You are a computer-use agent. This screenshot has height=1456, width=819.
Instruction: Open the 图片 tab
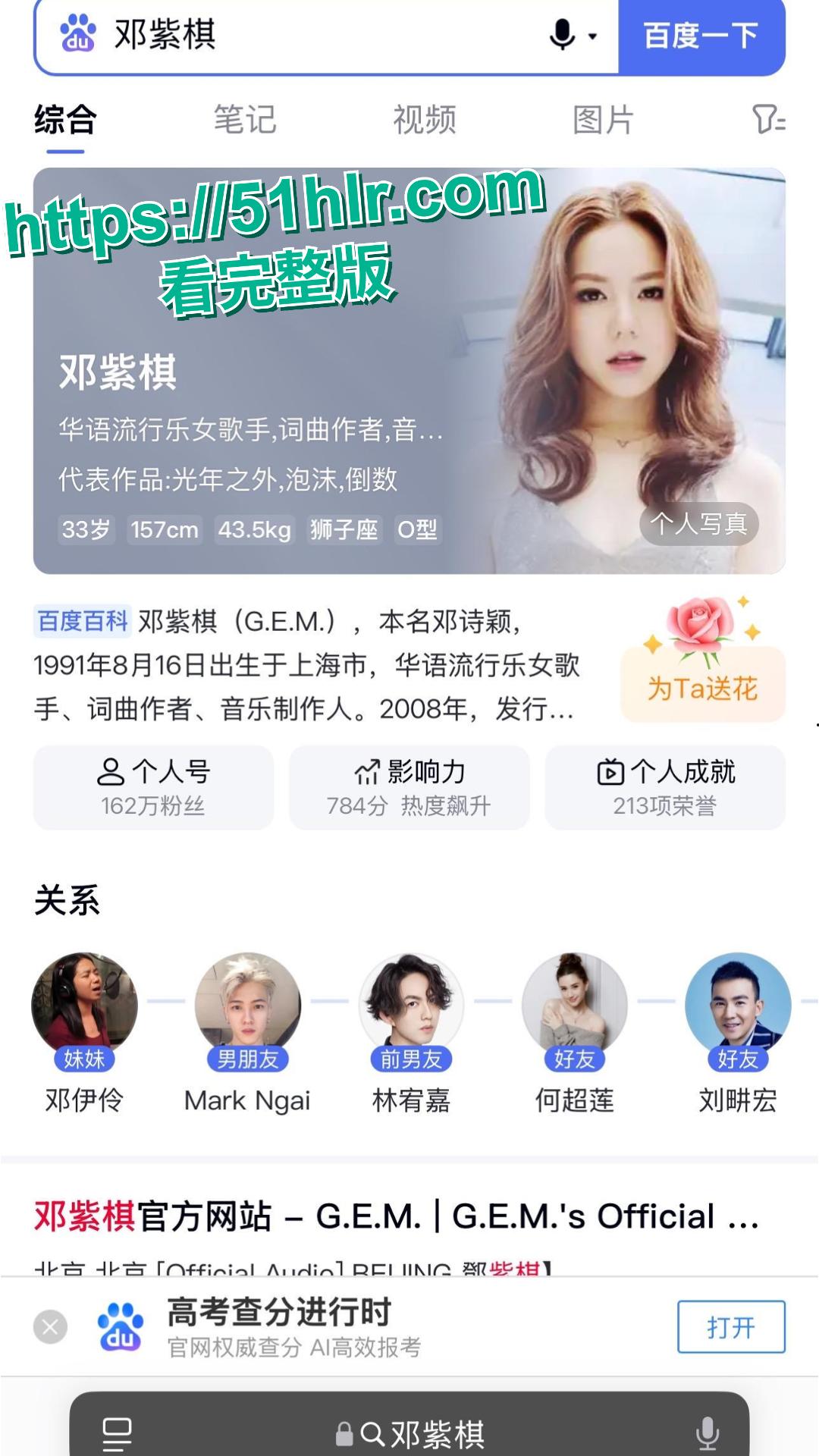point(604,119)
